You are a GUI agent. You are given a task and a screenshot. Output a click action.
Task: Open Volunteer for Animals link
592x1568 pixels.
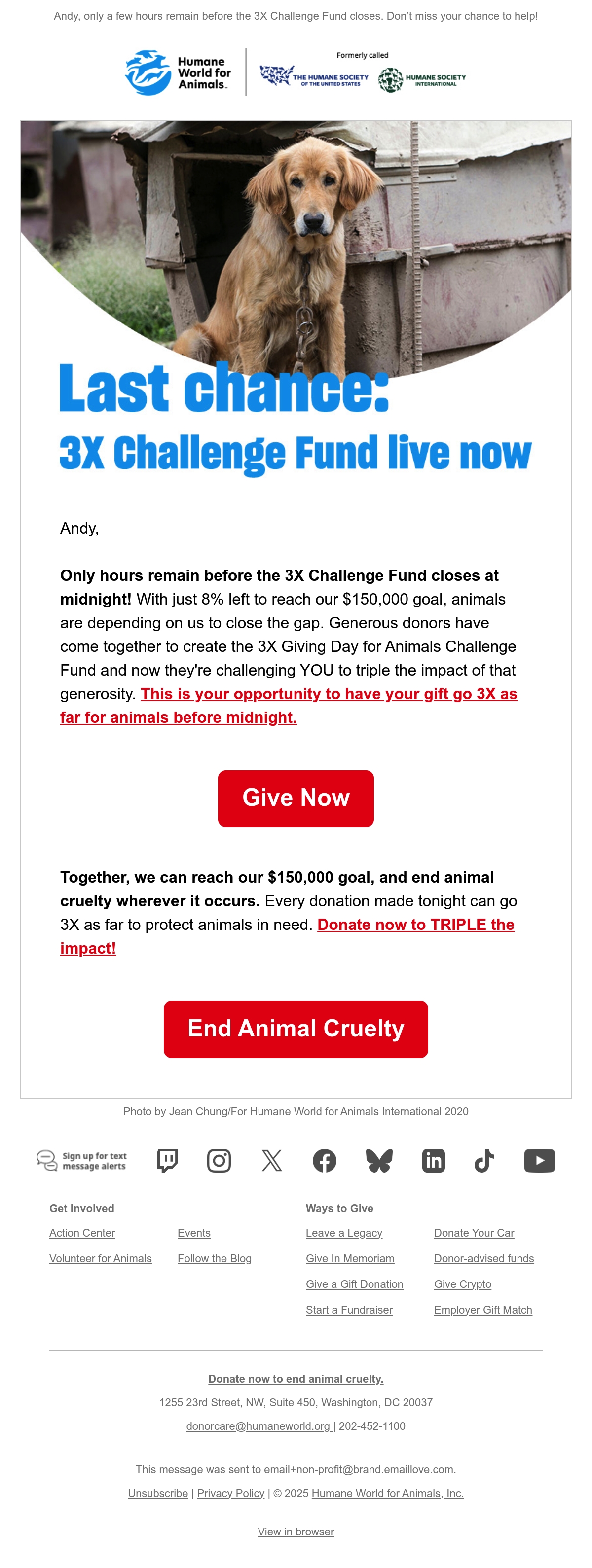(101, 1258)
